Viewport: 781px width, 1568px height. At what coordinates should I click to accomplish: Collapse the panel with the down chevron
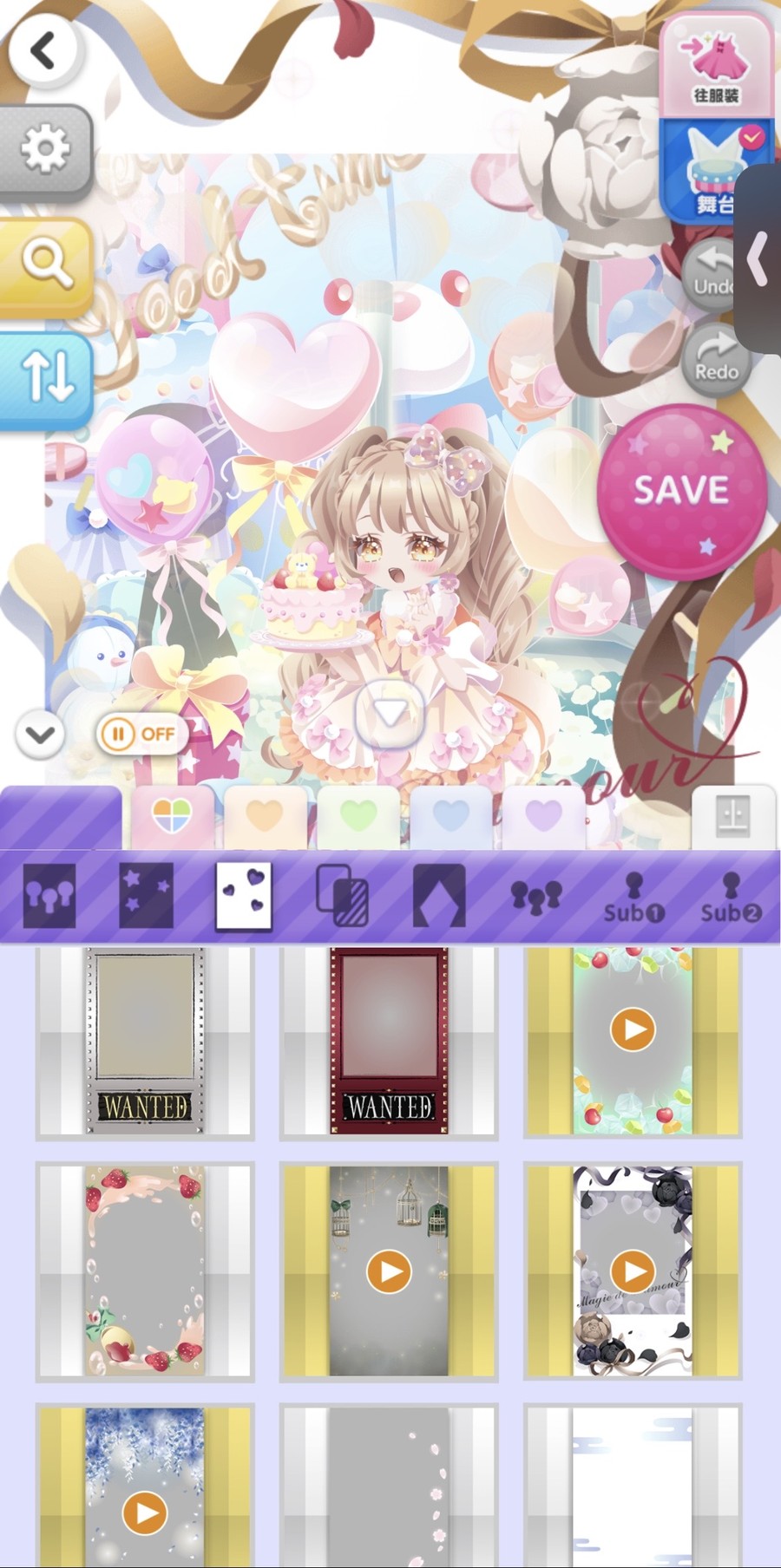coord(40,735)
